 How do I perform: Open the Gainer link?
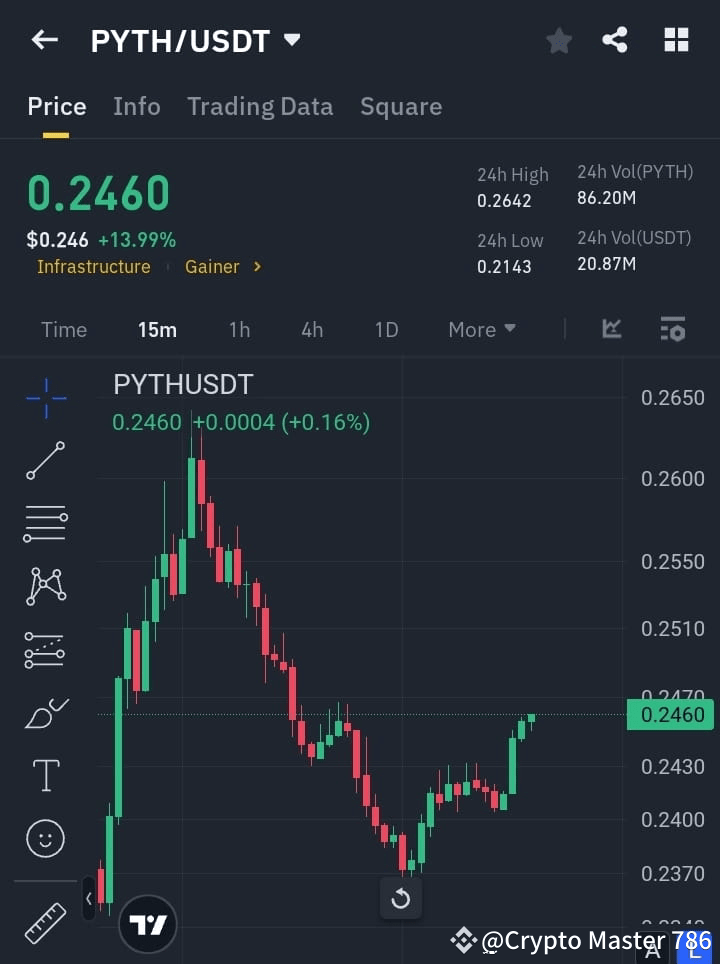click(212, 267)
